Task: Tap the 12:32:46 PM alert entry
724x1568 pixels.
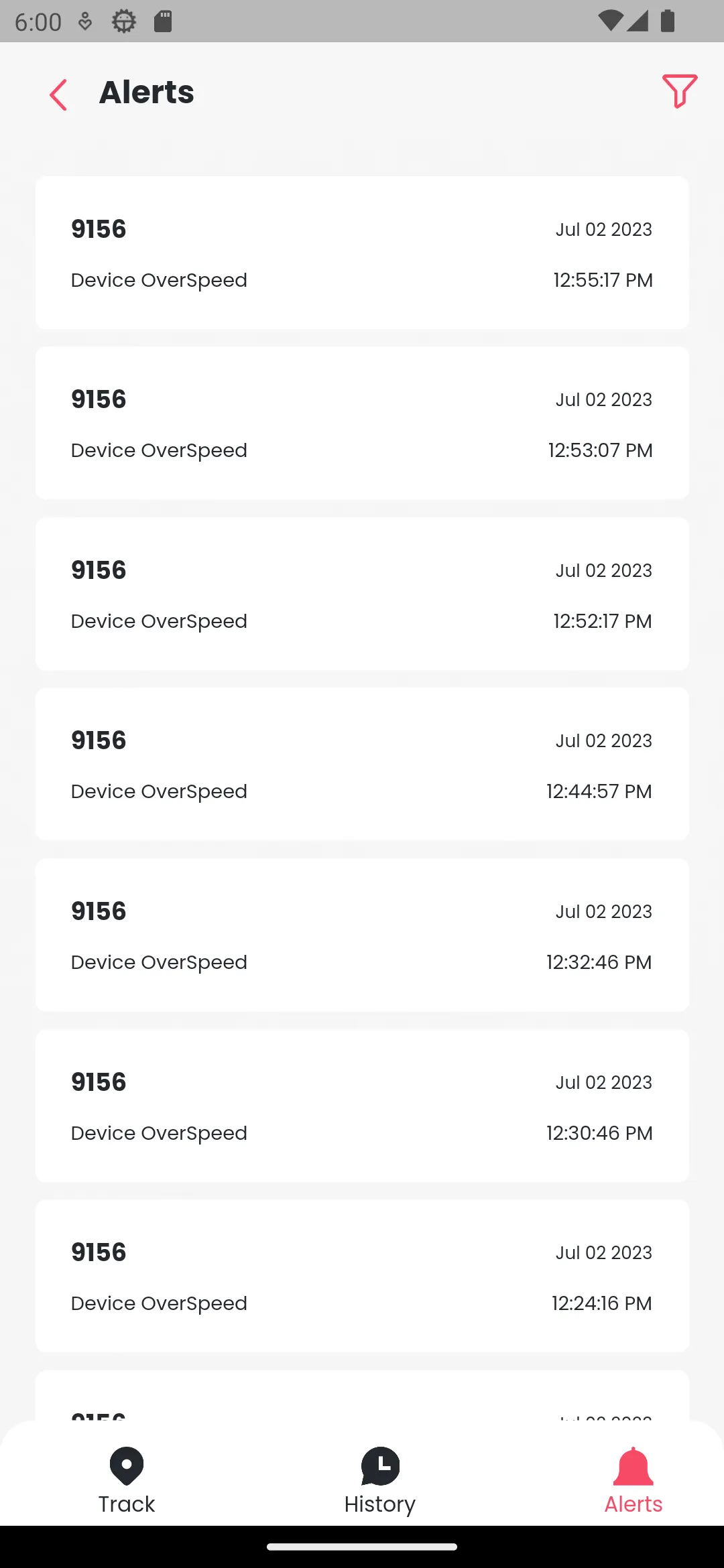Action: pyautogui.click(x=362, y=935)
